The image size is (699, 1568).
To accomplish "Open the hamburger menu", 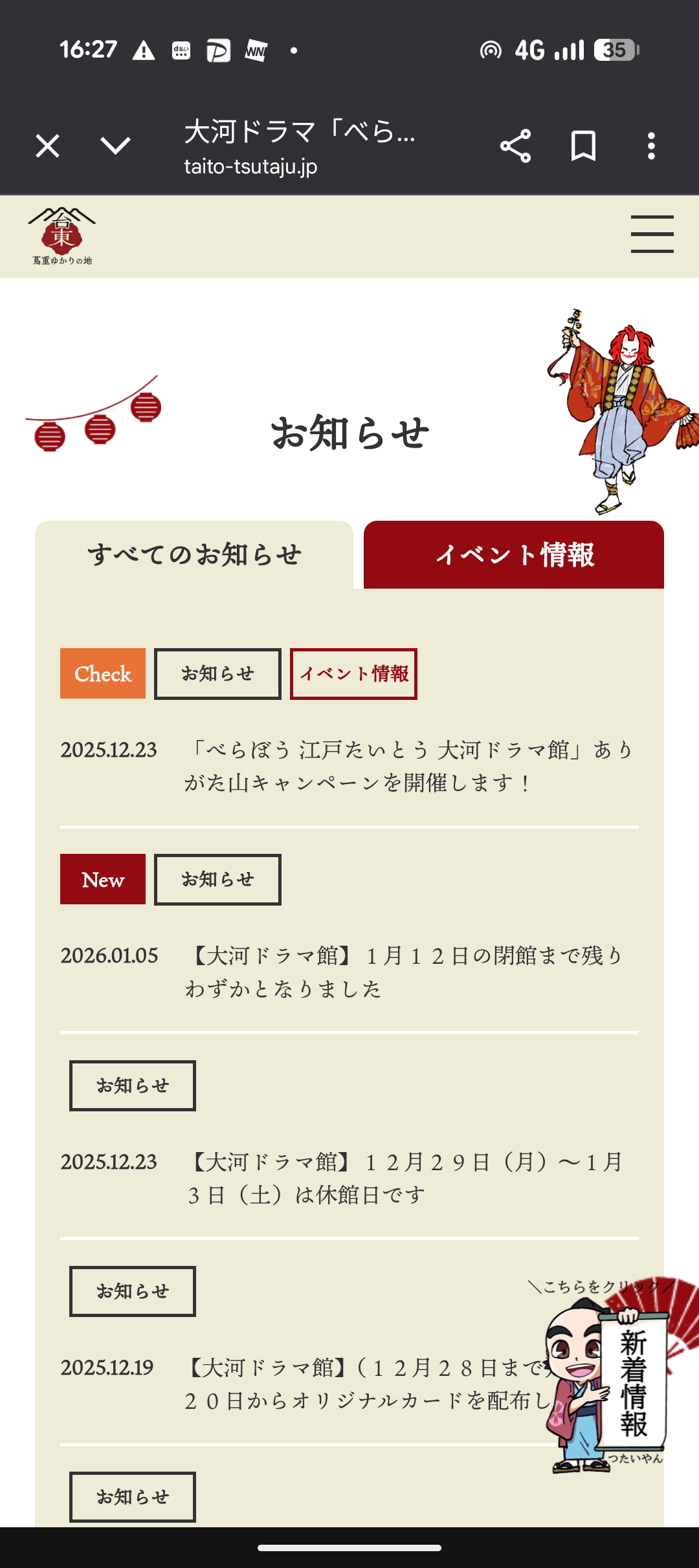I will (x=652, y=234).
